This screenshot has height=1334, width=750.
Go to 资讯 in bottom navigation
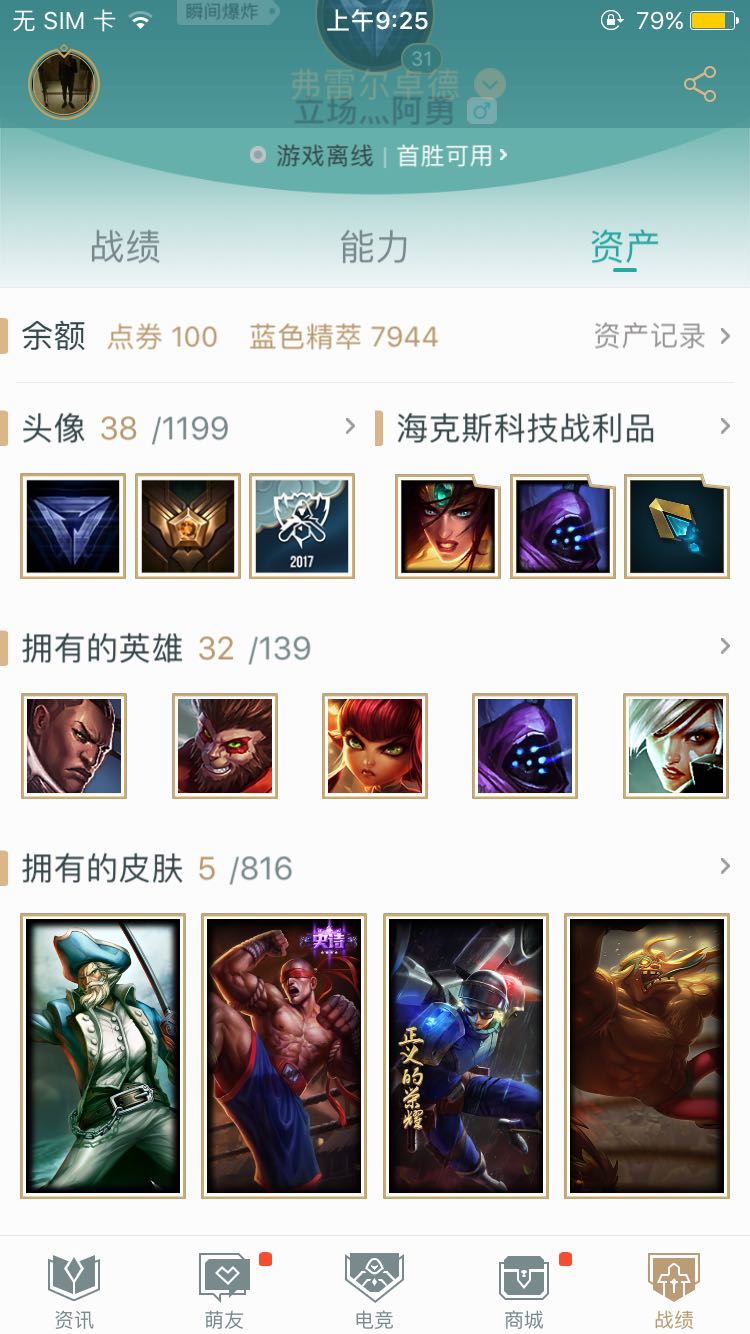(x=74, y=1291)
